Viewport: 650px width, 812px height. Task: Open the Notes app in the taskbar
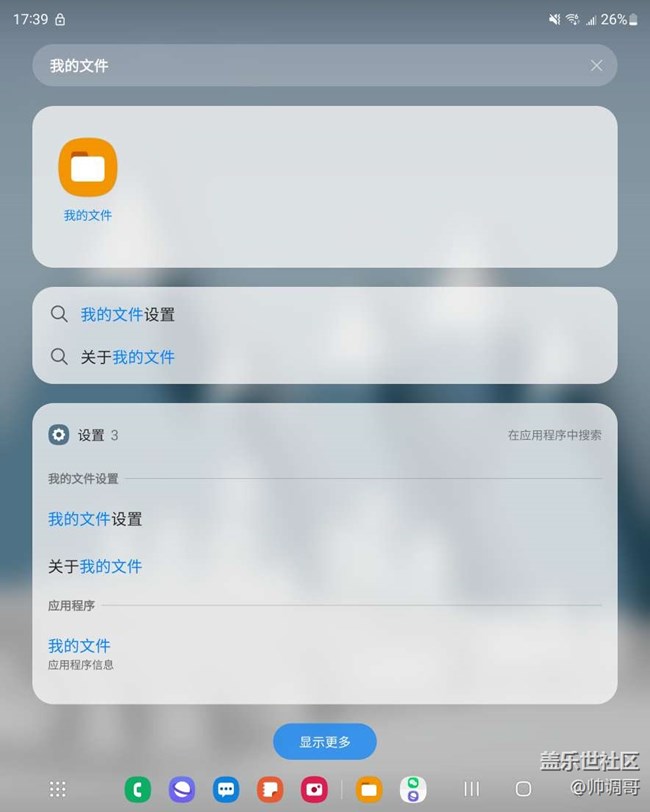[x=270, y=789]
